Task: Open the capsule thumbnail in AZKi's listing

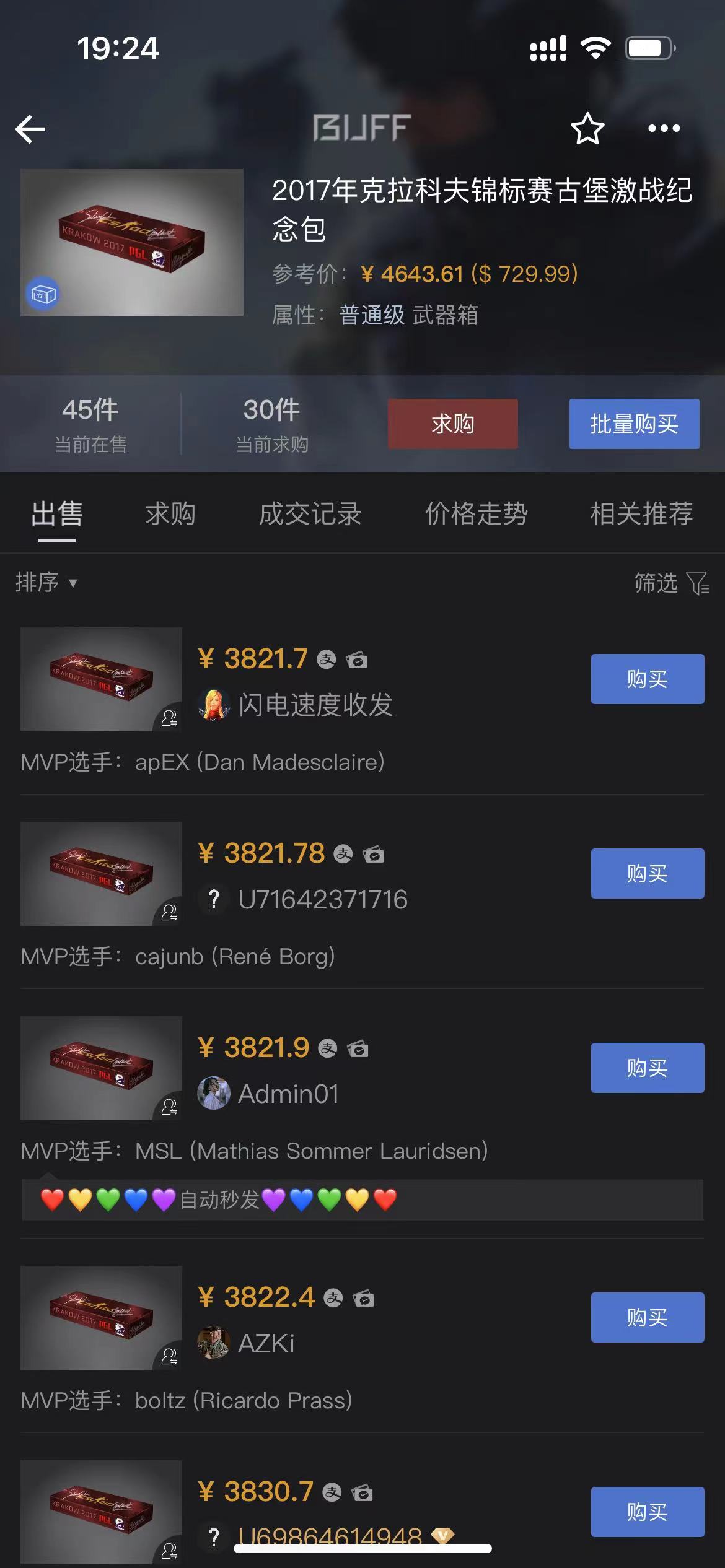Action: [101, 1317]
